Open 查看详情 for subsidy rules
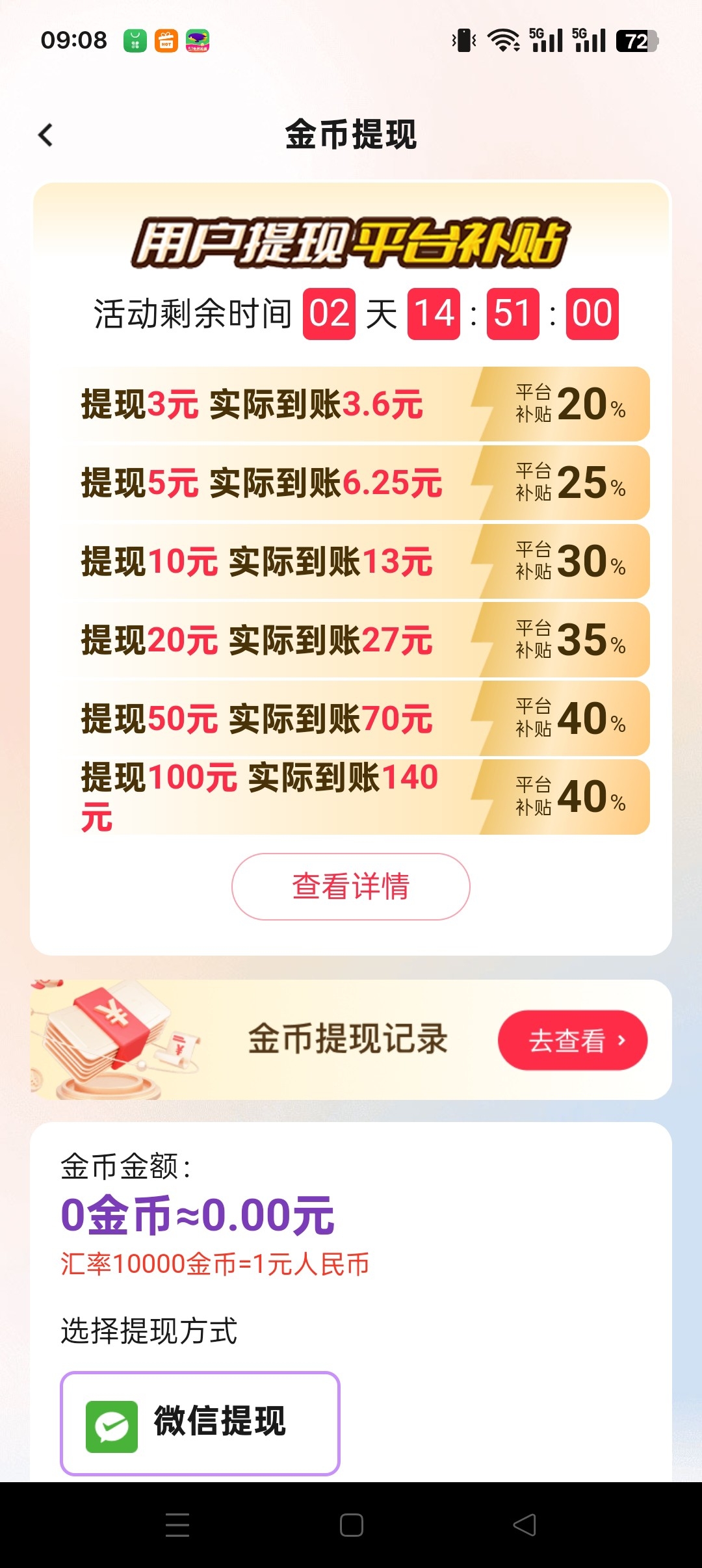This screenshot has height=1568, width=702. 350,887
